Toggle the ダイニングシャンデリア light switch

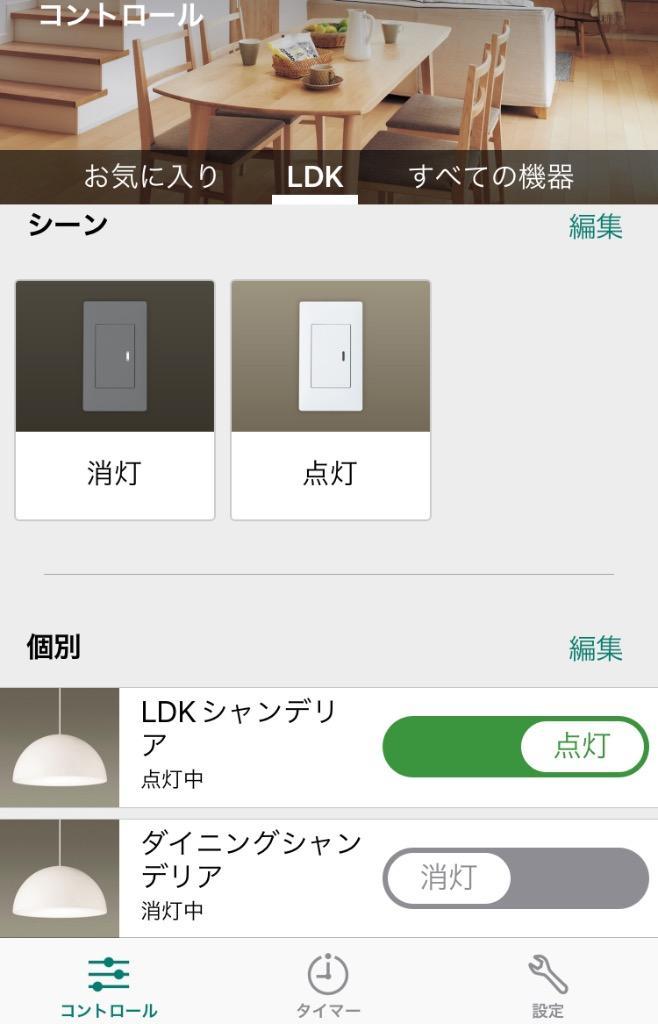(515, 878)
